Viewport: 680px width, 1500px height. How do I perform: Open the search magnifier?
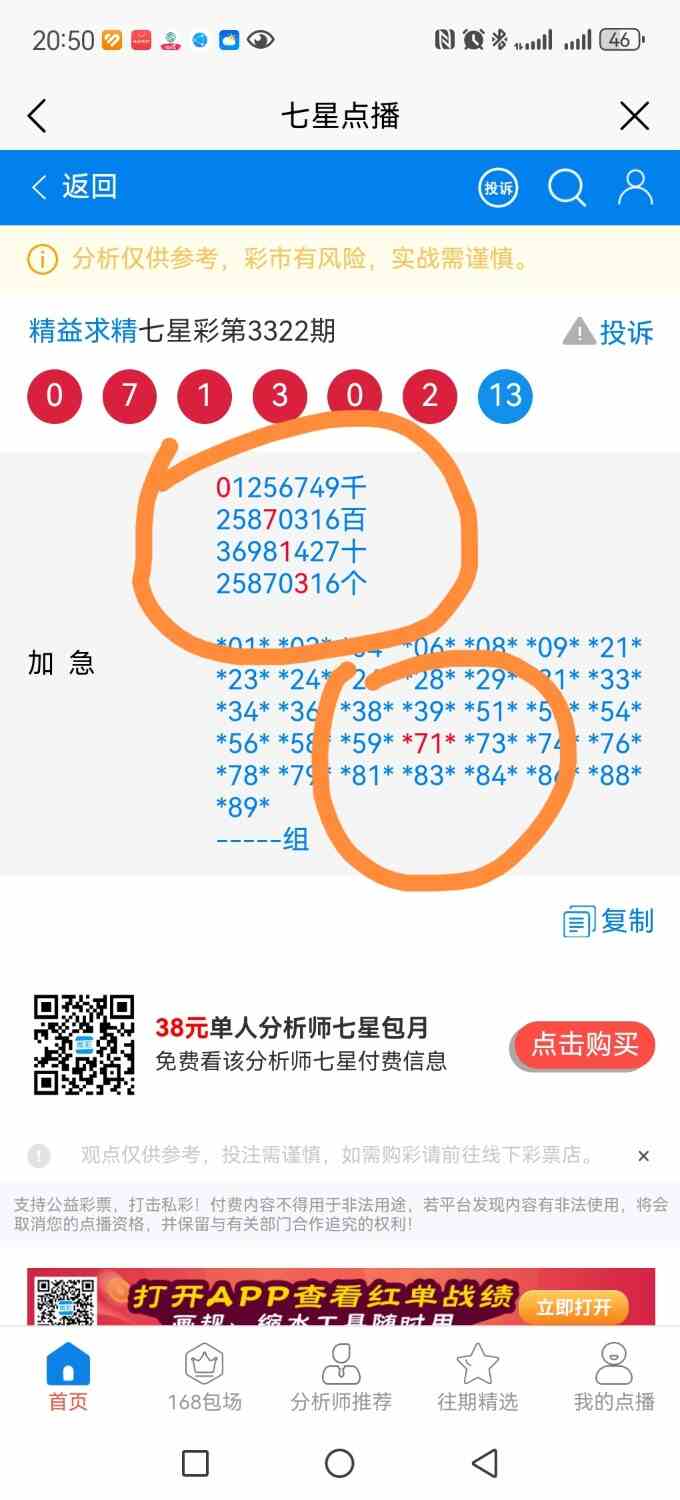tap(567, 187)
